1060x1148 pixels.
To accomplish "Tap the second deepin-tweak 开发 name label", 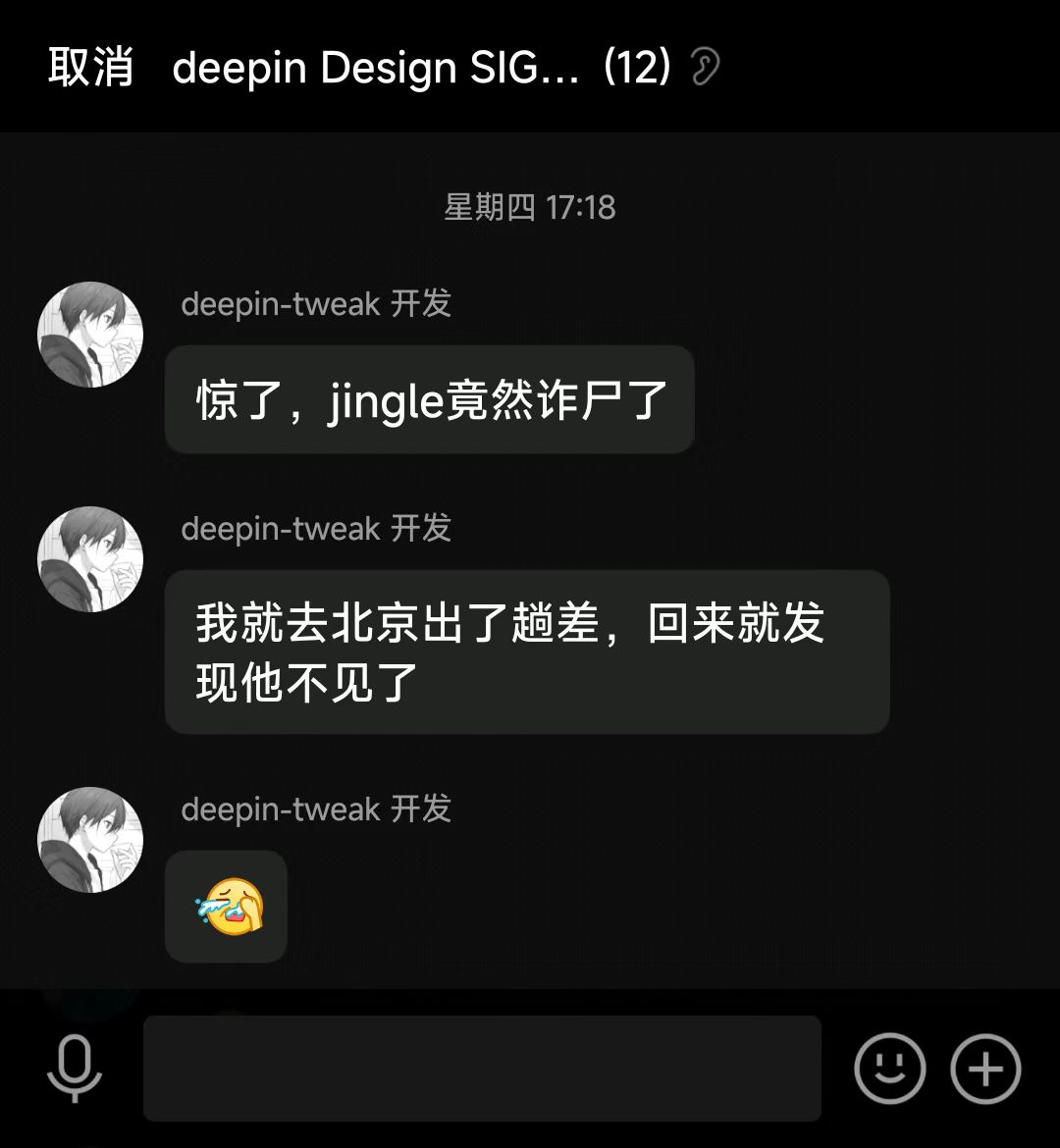I will tap(316, 529).
